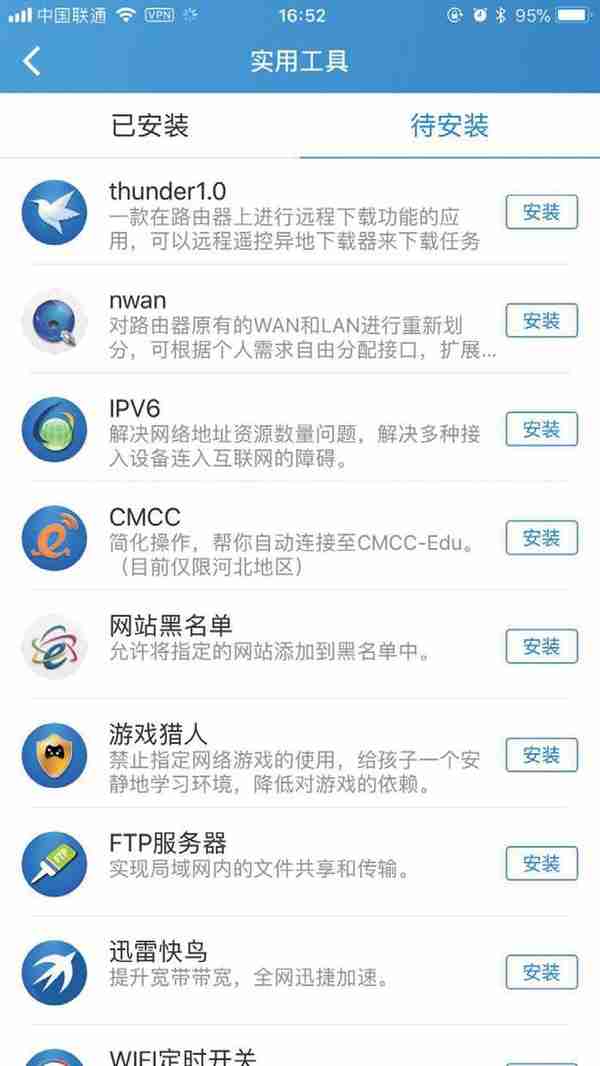Go back using the top-left arrow
The width and height of the screenshot is (600, 1066).
pos(31,61)
